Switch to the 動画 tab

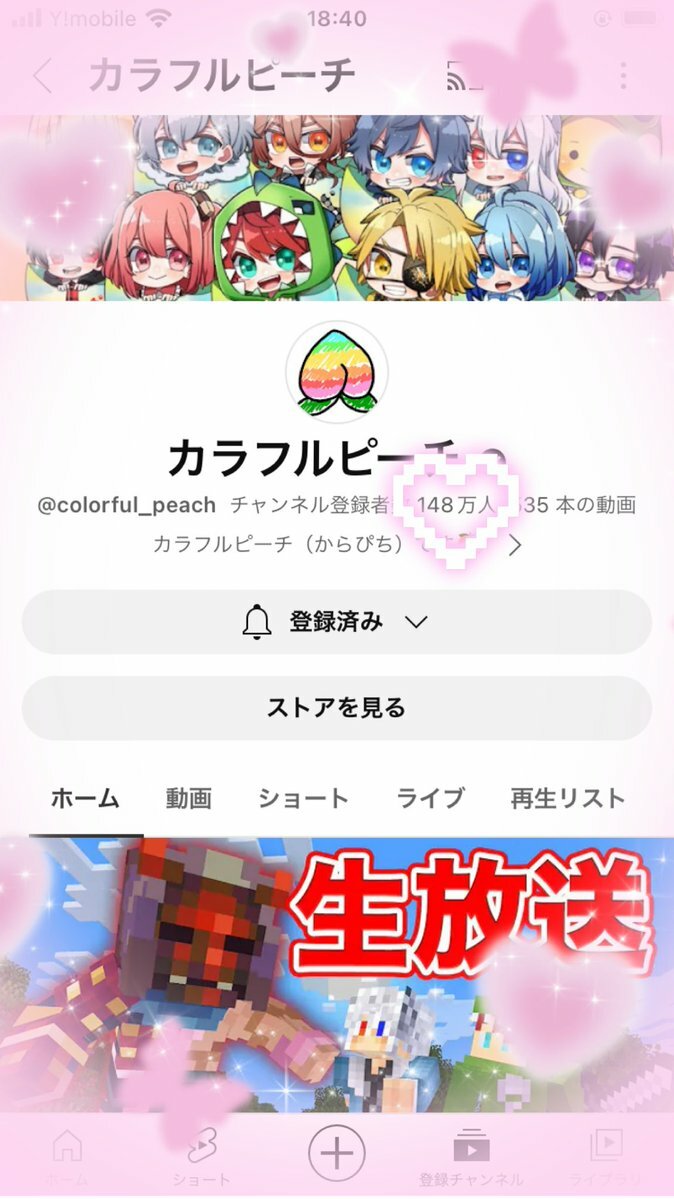(188, 798)
